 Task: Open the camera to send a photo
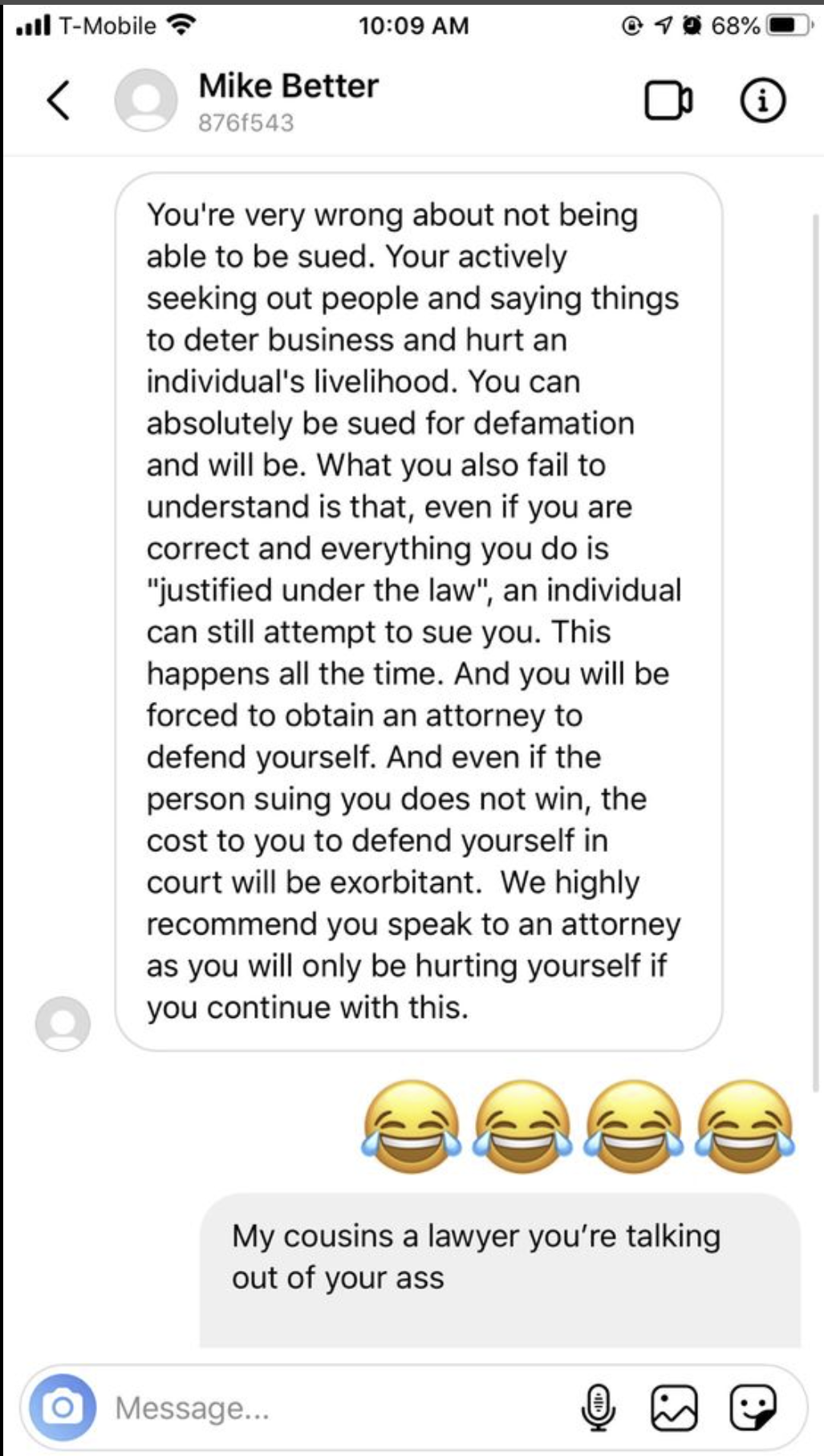point(63,1406)
